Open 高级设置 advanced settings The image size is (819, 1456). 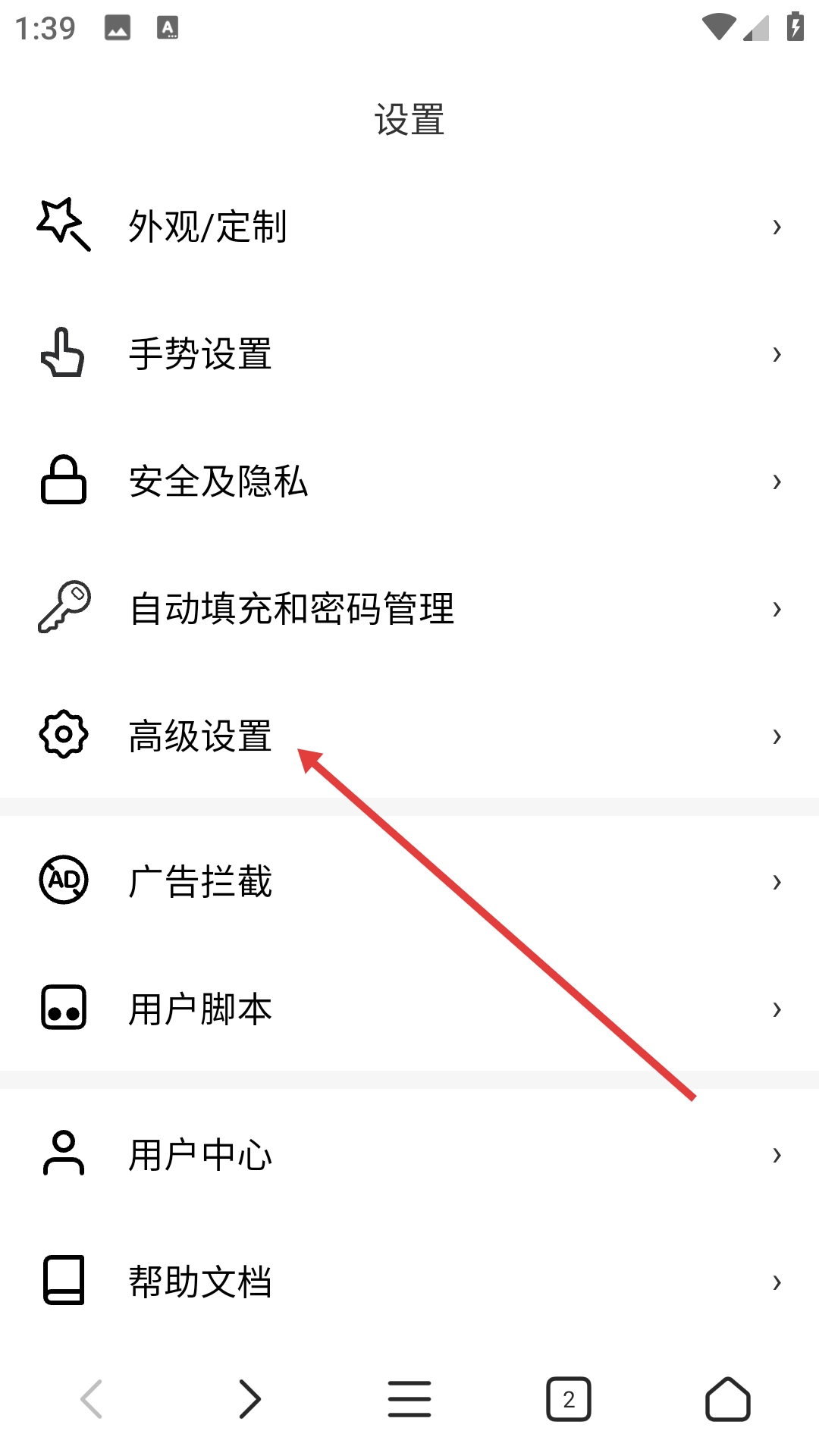(x=200, y=736)
